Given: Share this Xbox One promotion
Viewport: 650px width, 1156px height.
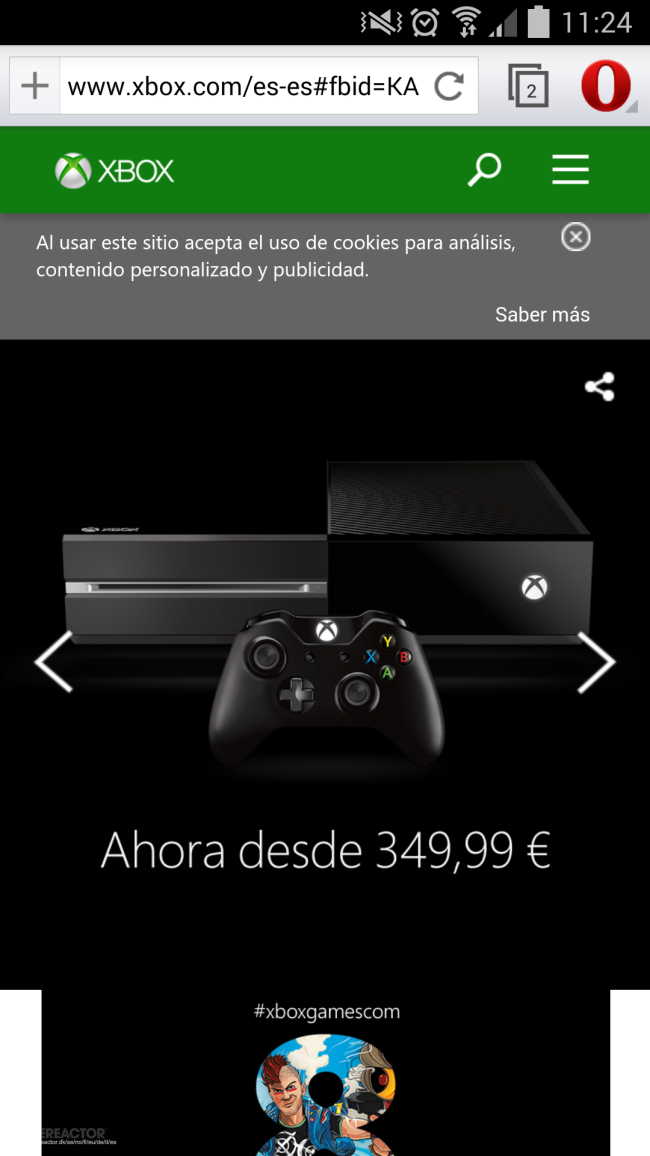Looking at the screenshot, I should (x=599, y=387).
